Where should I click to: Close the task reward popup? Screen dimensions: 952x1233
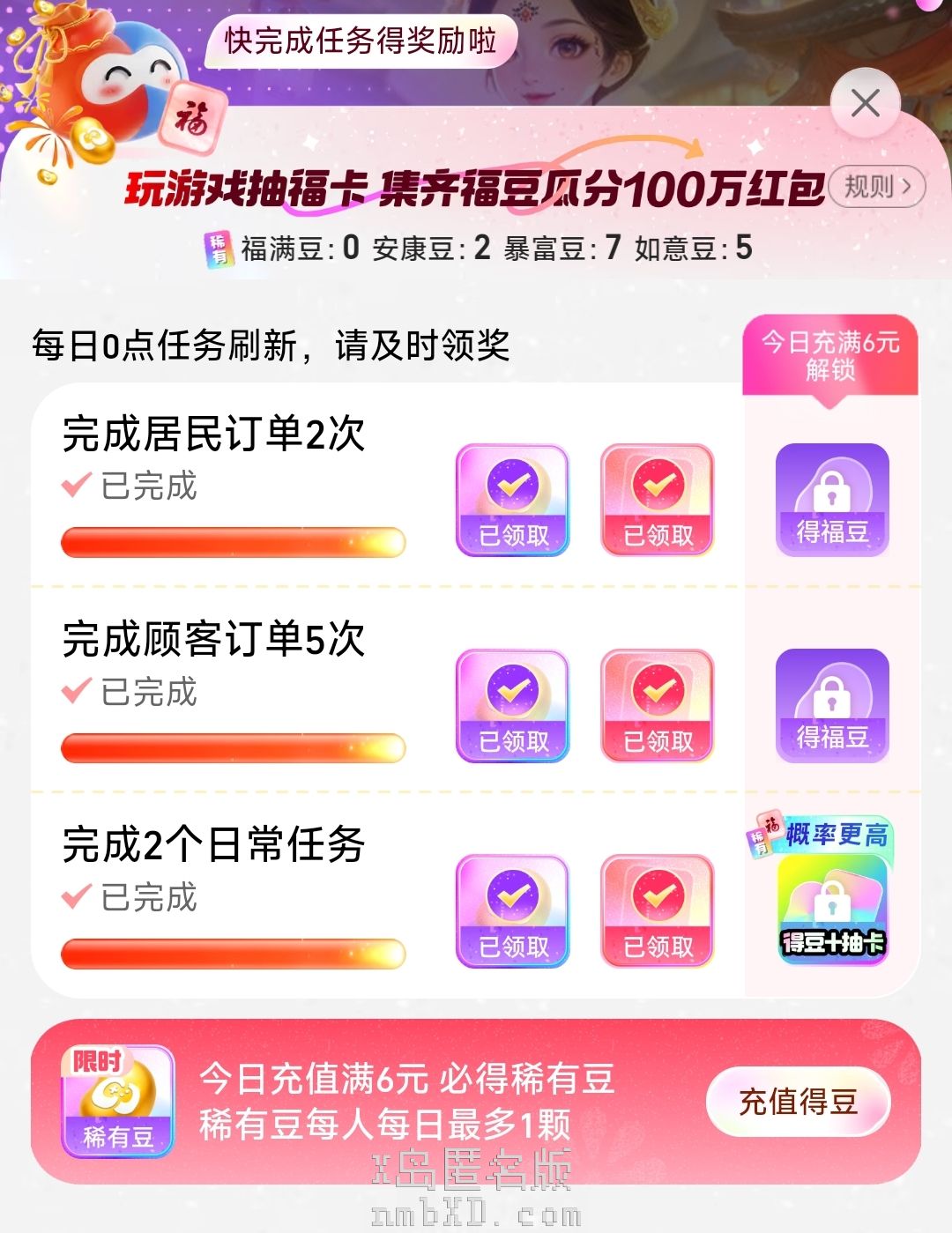(865, 104)
